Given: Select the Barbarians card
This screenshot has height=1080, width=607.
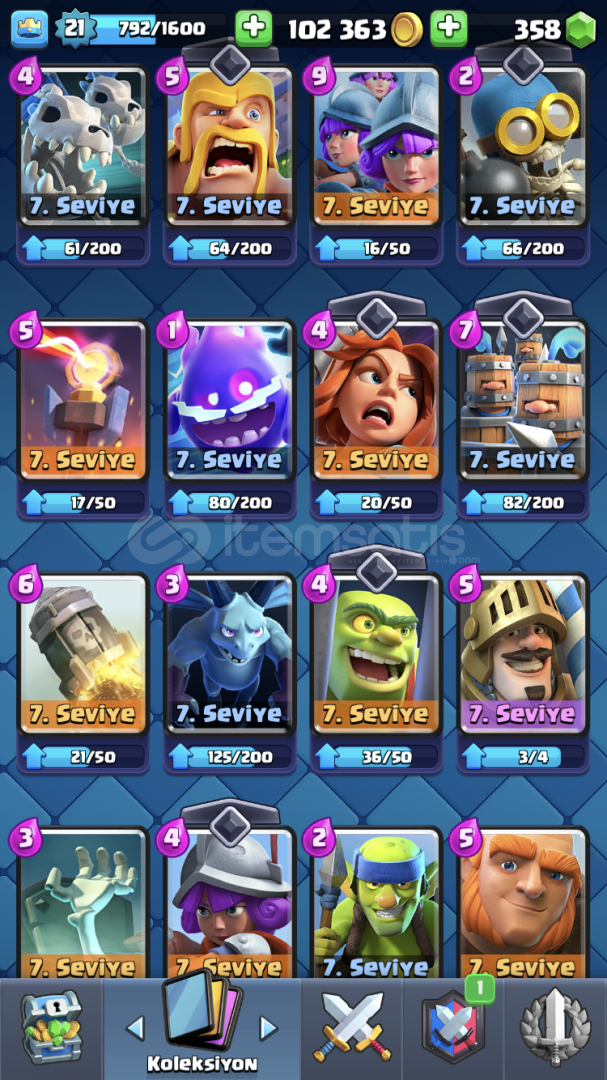Looking at the screenshot, I should 229,146.
